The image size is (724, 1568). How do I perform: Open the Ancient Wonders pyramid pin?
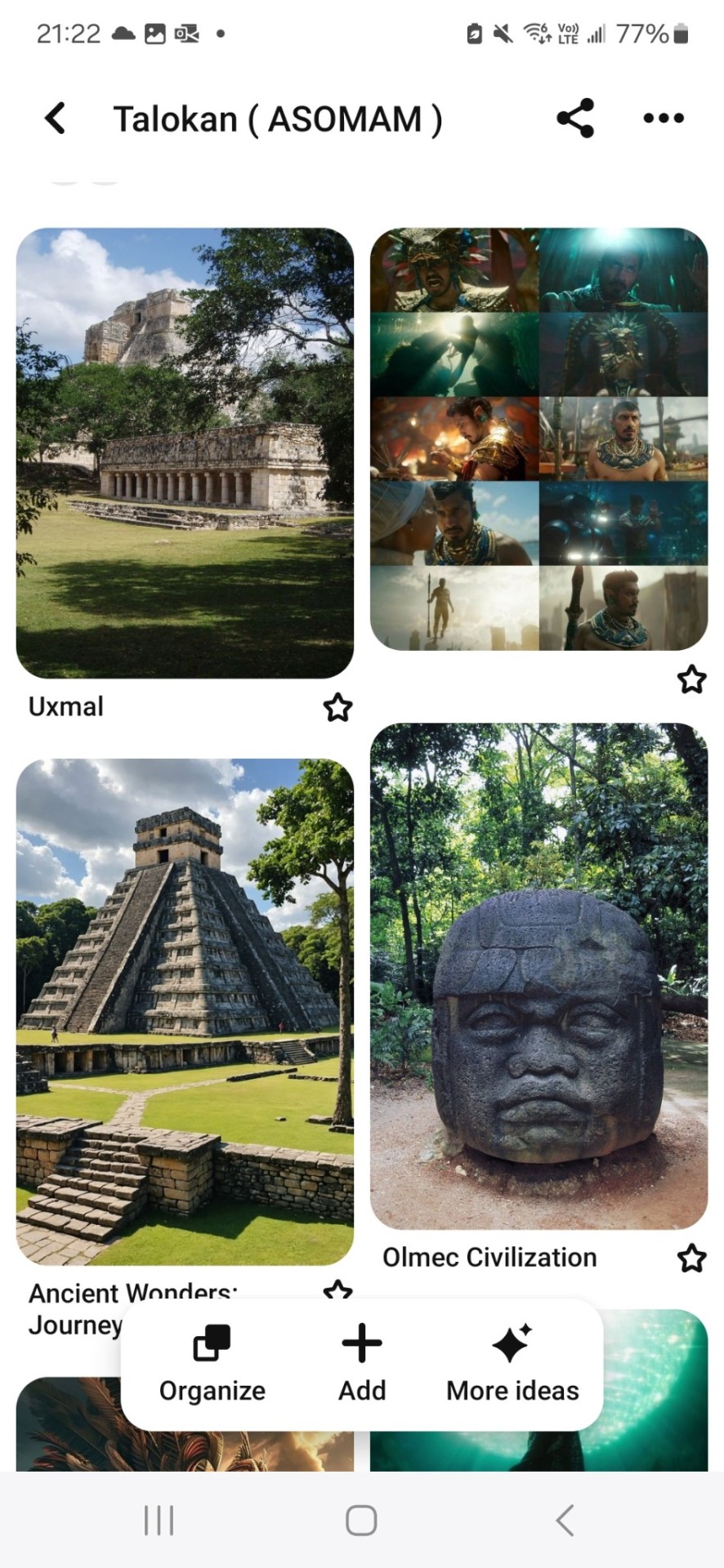tap(185, 1011)
